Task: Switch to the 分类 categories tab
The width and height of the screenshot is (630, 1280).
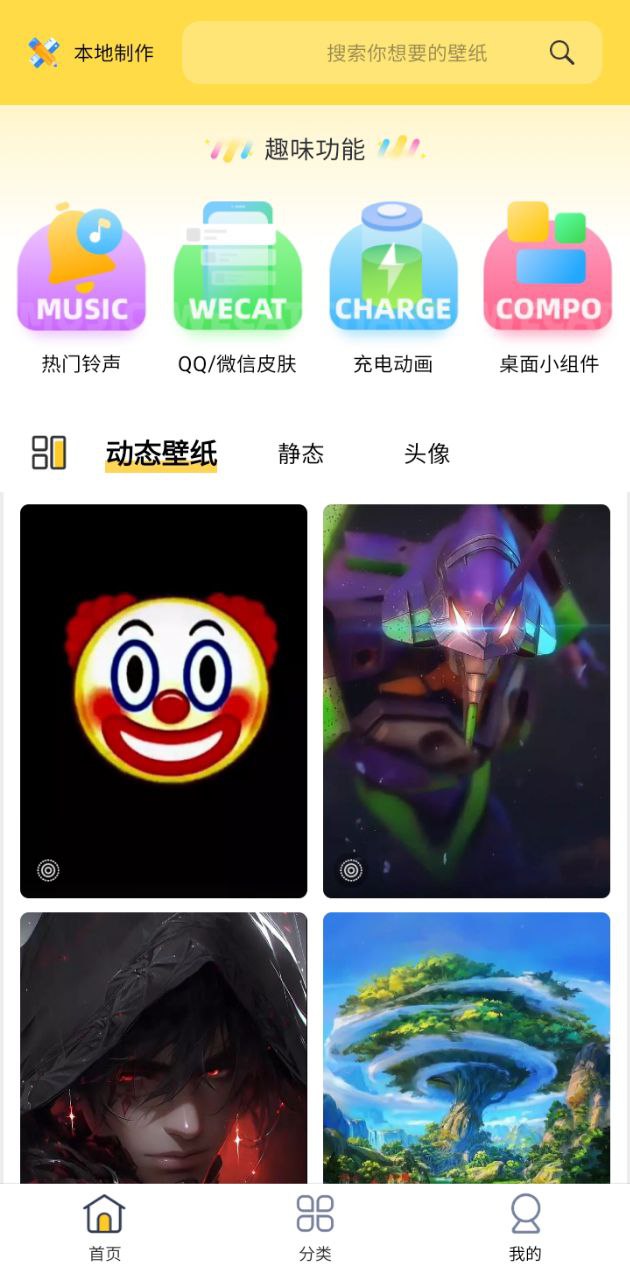Action: (x=315, y=1228)
